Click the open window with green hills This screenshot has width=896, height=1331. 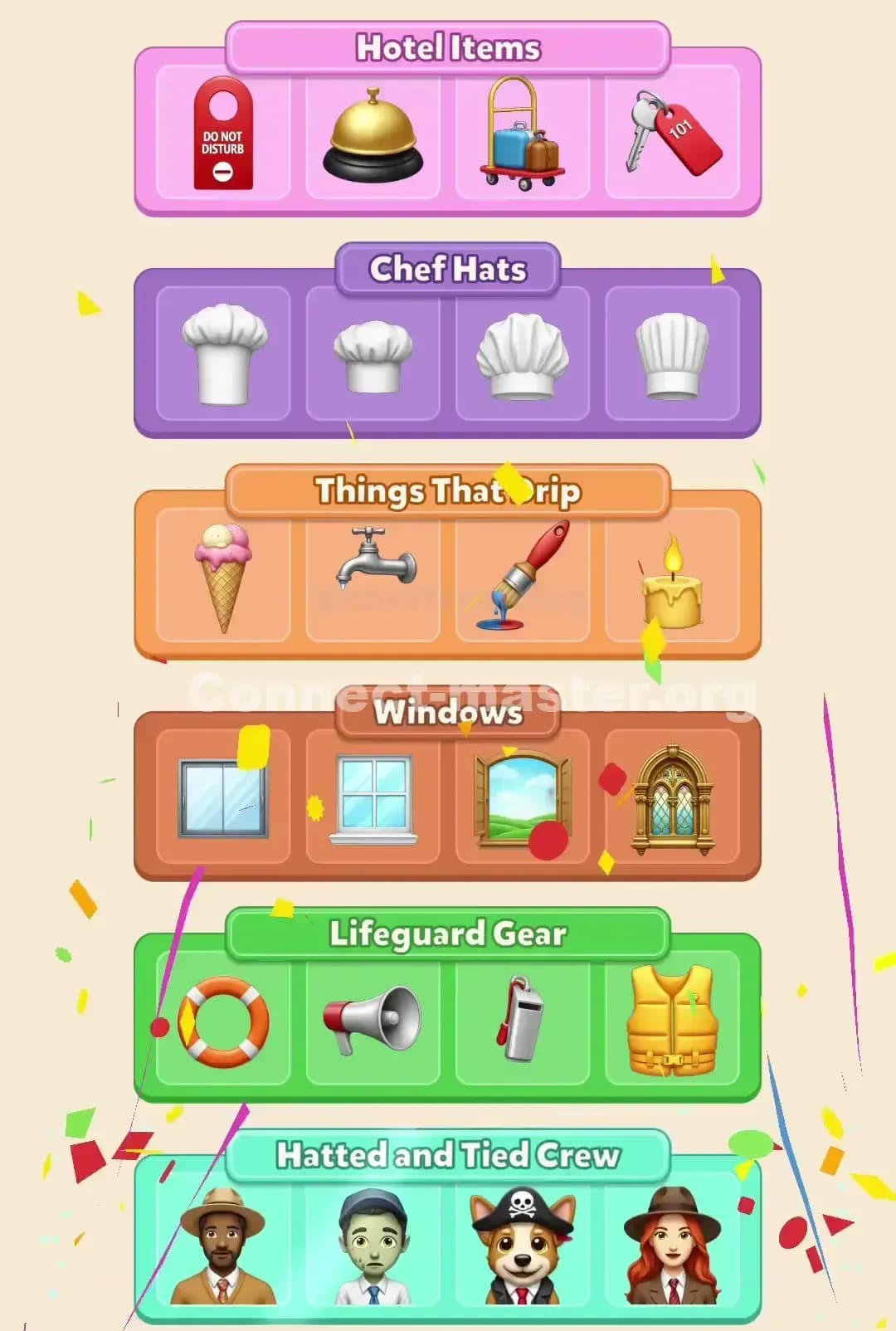[522, 797]
